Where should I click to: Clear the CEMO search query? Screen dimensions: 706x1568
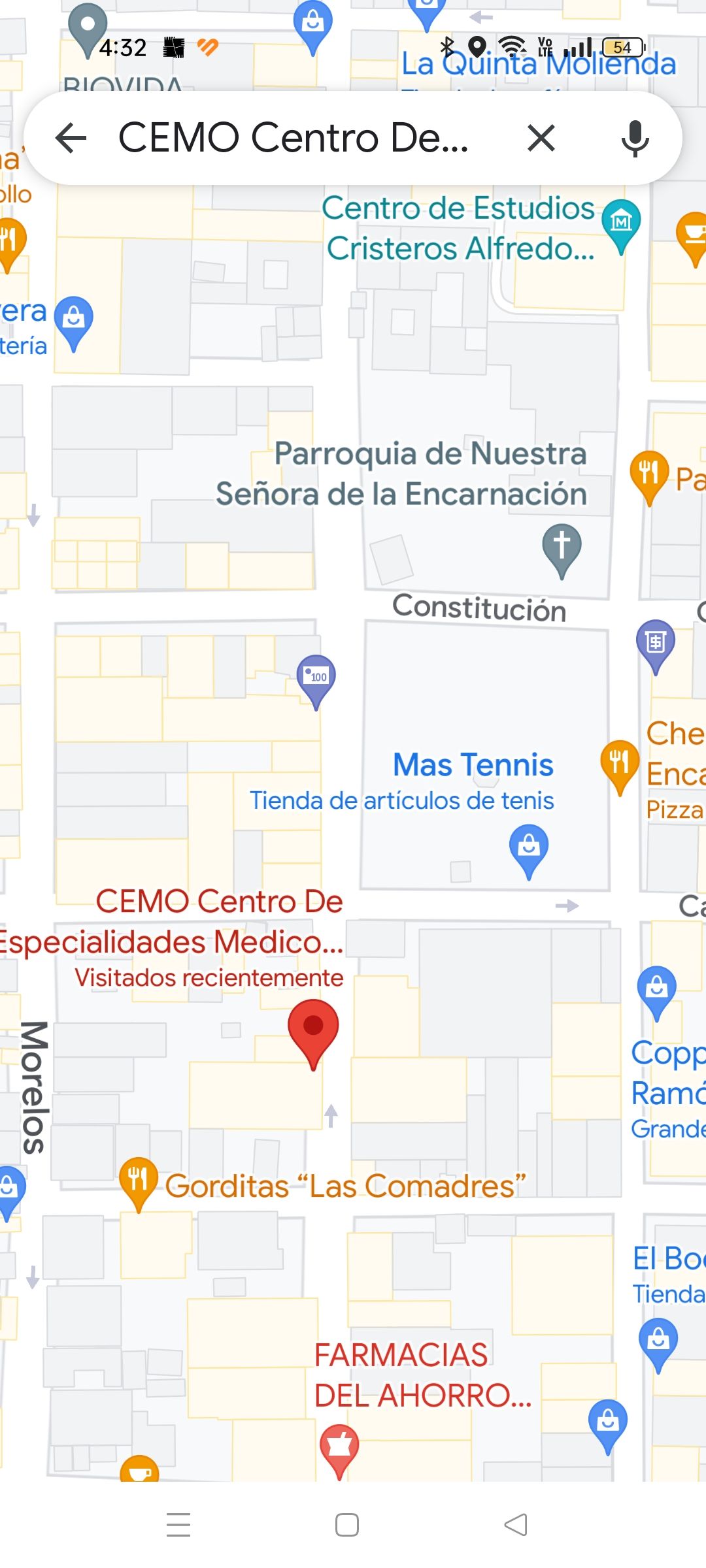pos(541,138)
